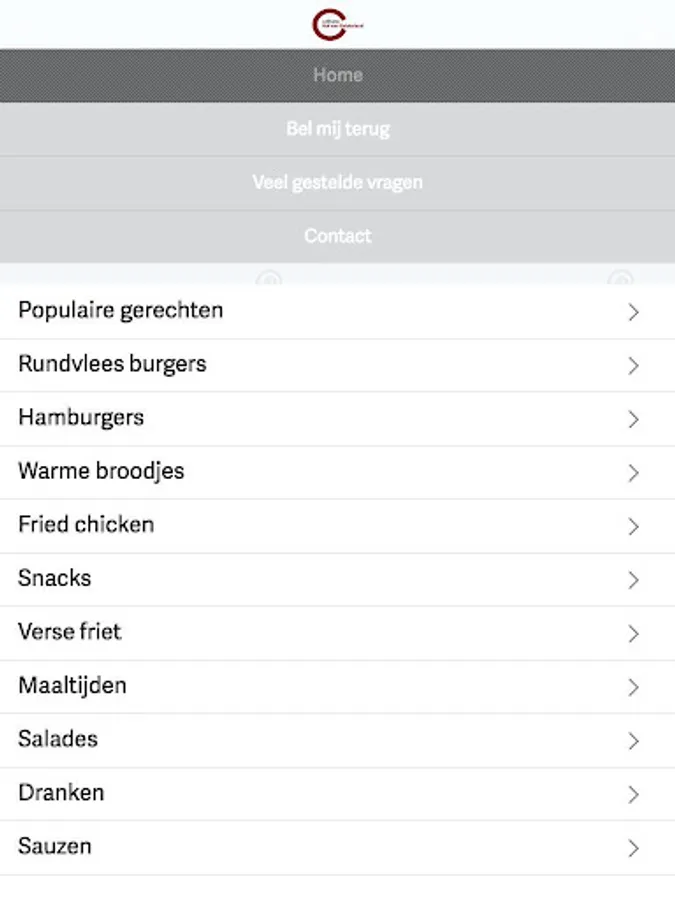The image size is (675, 900).
Task: Open the Salades category
Action: pyautogui.click(x=337, y=740)
